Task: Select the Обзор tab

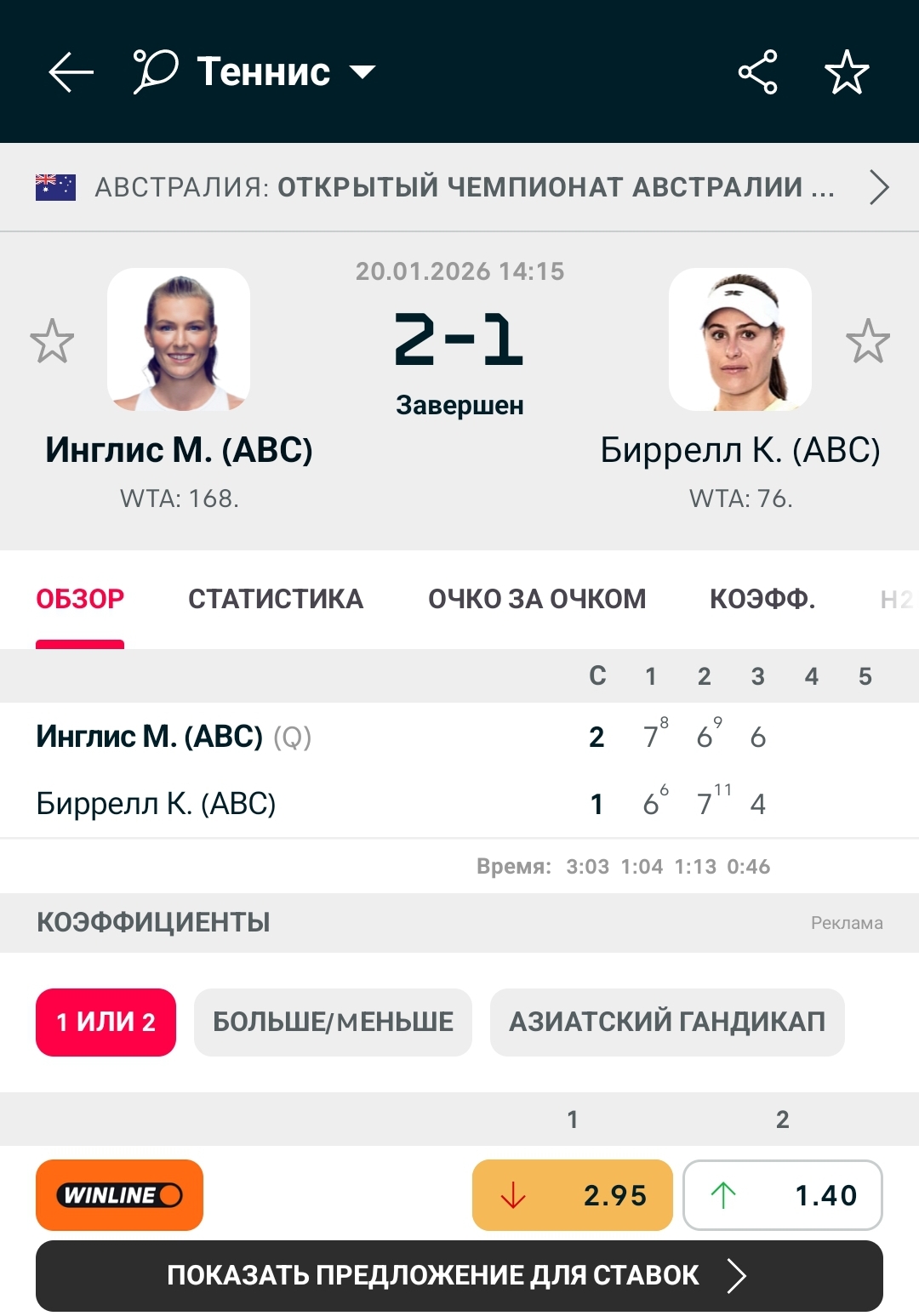Action: tap(80, 599)
